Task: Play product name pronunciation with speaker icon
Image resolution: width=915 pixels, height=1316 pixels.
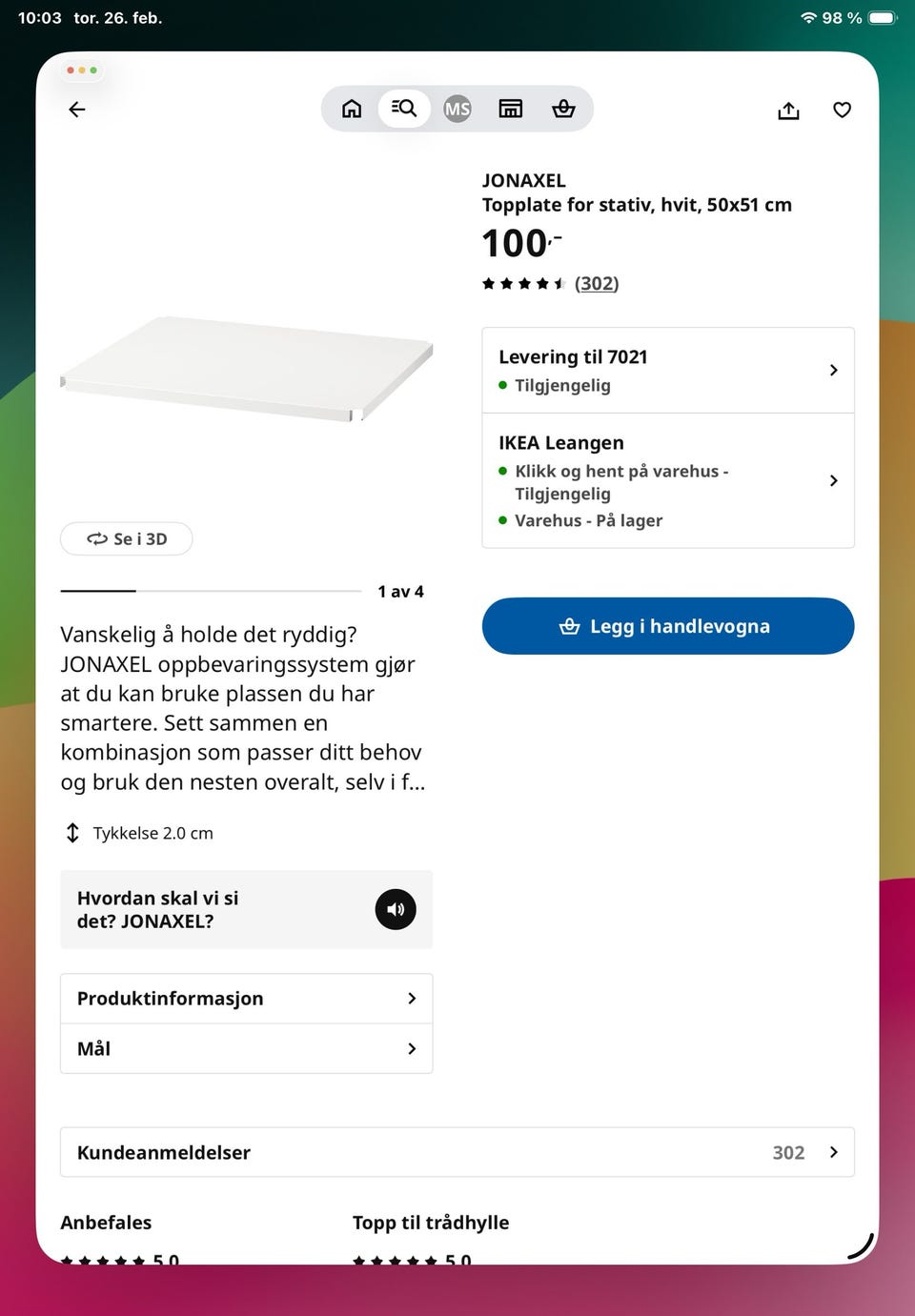Action: coord(395,909)
